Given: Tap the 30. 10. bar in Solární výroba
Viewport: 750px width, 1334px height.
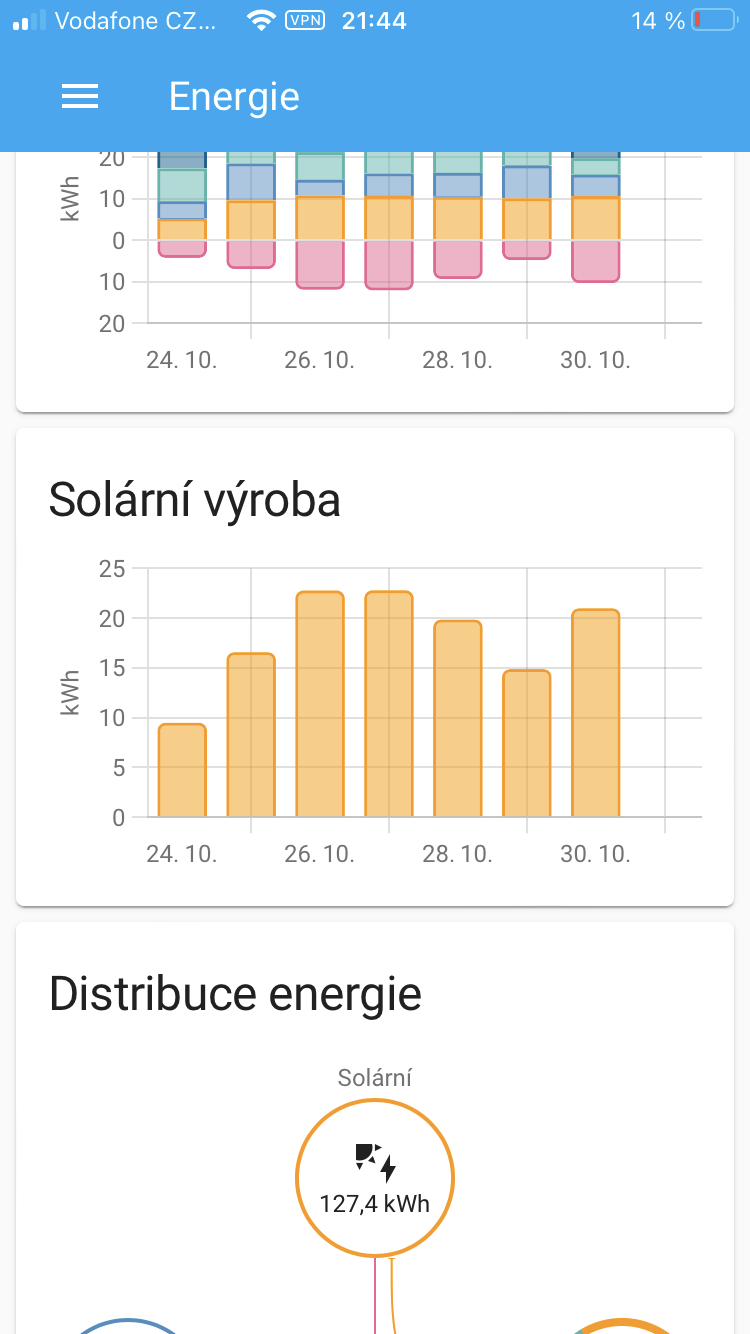Looking at the screenshot, I should point(596,713).
